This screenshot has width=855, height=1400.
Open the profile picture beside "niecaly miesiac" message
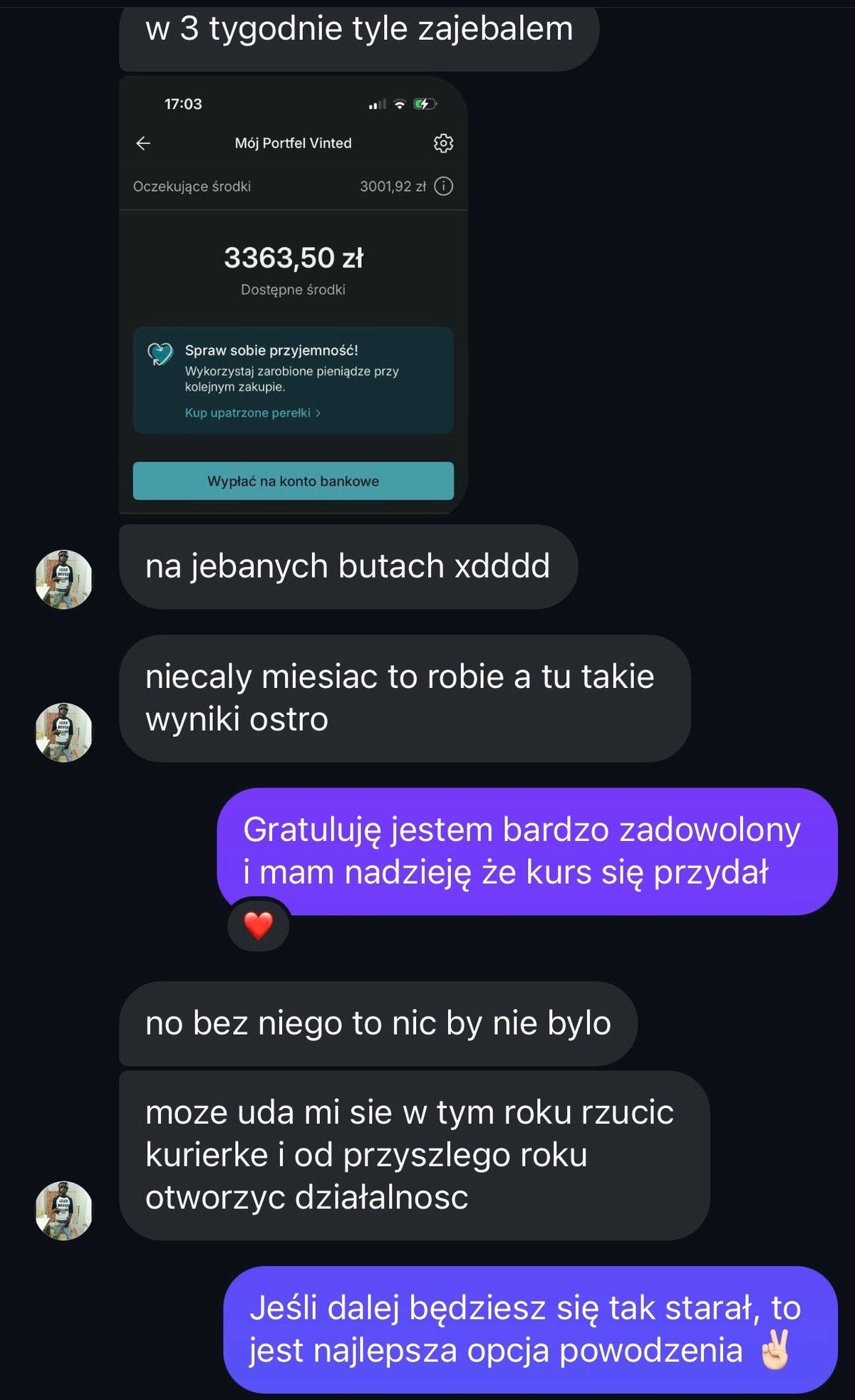tap(64, 732)
